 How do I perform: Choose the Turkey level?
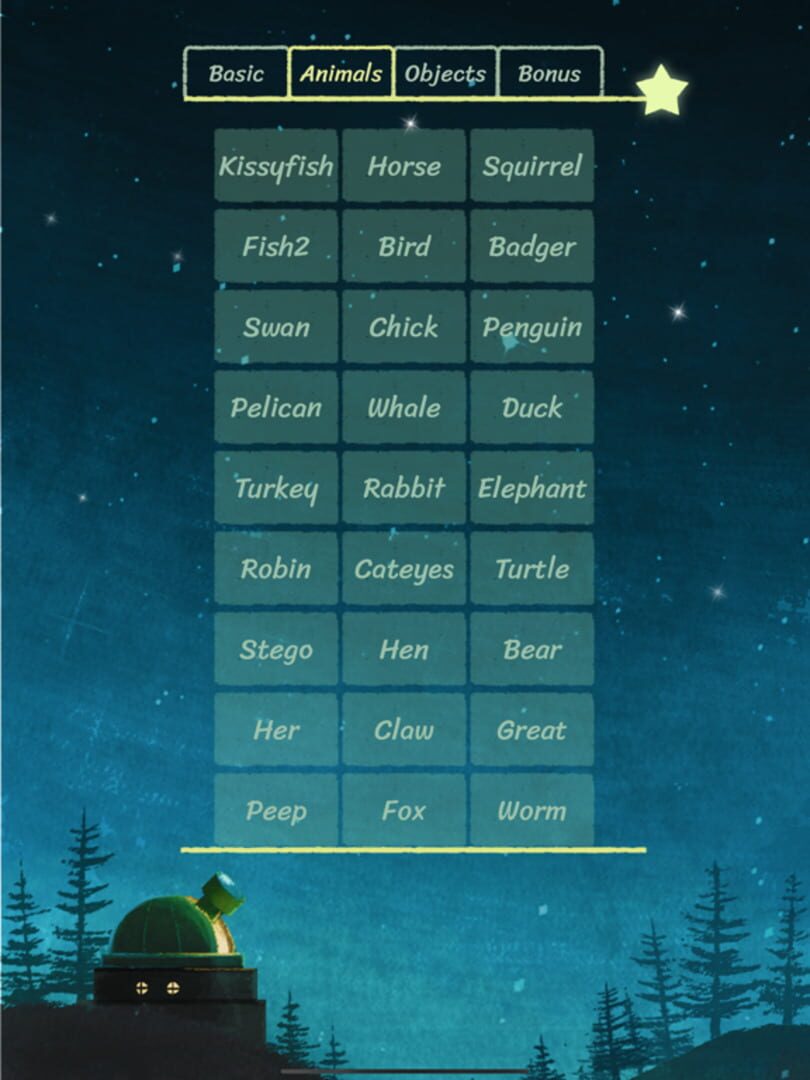[x=276, y=488]
